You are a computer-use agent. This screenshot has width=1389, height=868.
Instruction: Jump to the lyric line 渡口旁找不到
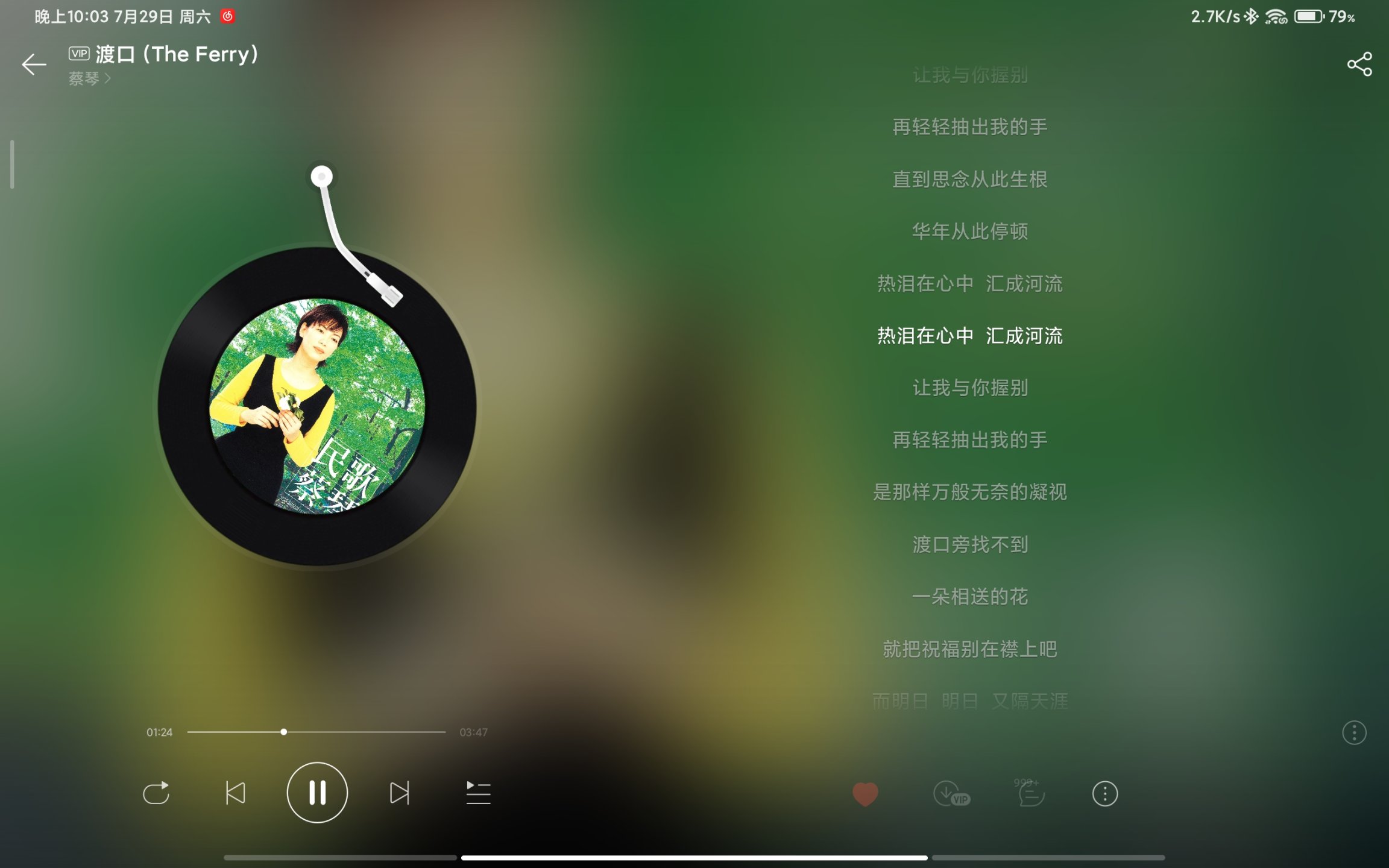969,544
